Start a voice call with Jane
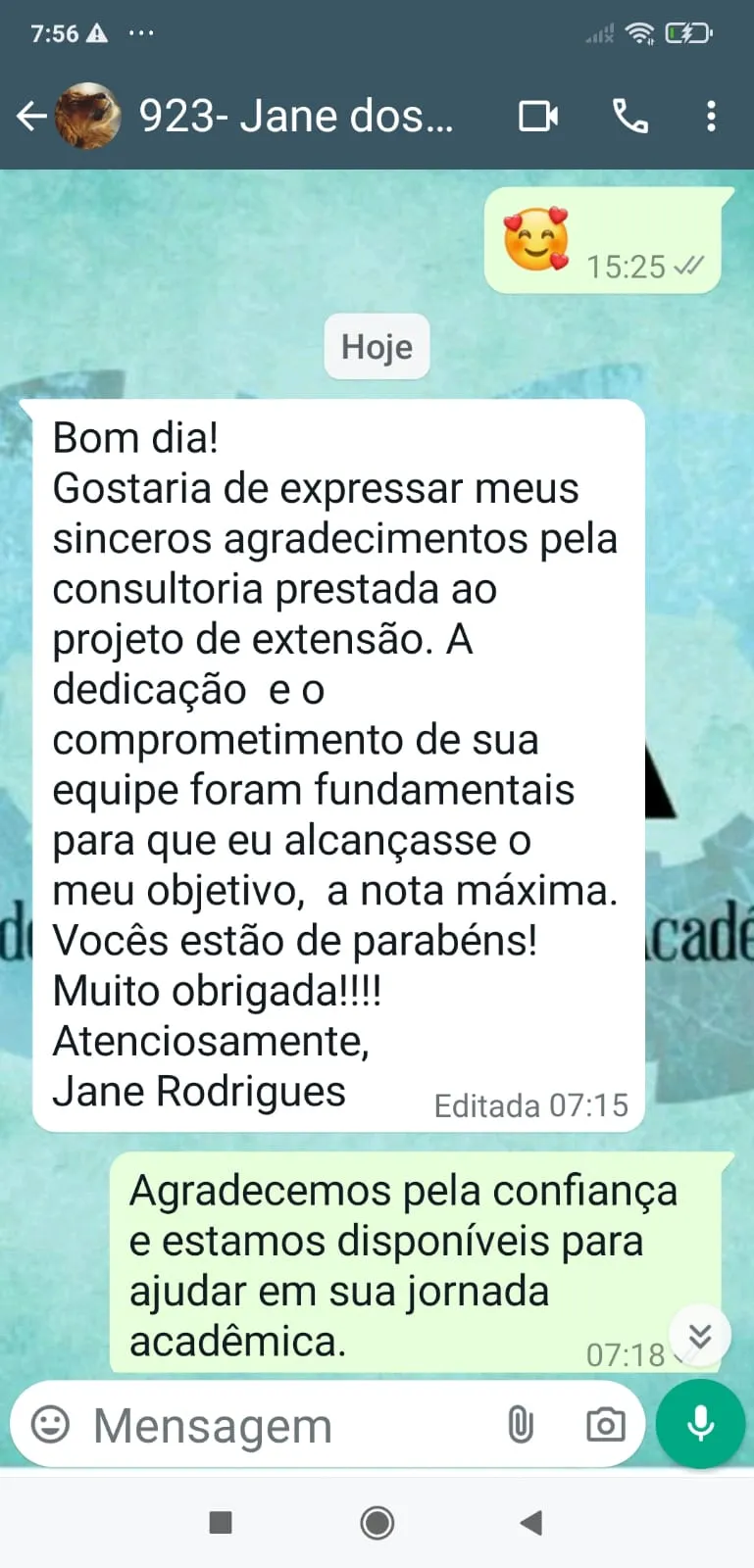 (630, 117)
